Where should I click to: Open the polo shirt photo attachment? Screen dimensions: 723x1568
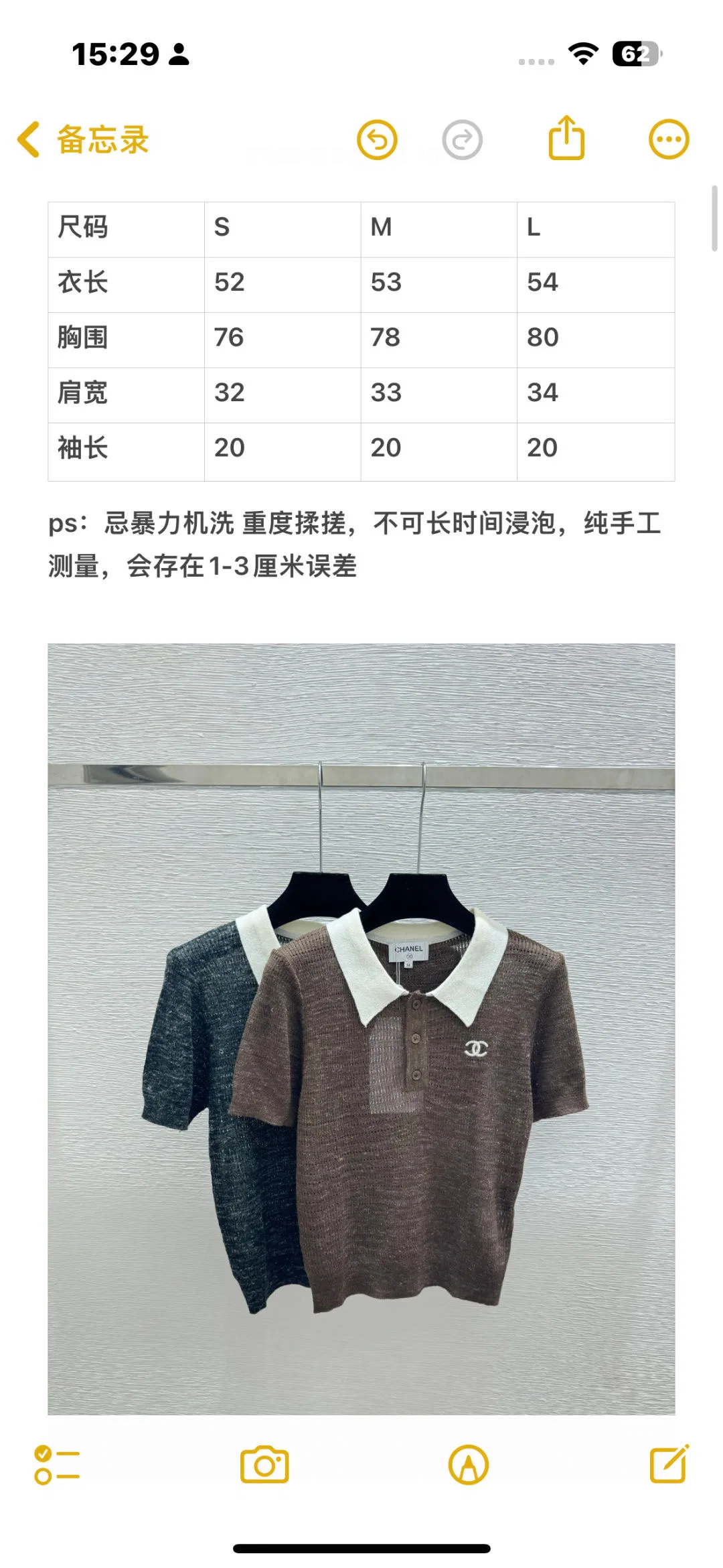click(361, 1029)
